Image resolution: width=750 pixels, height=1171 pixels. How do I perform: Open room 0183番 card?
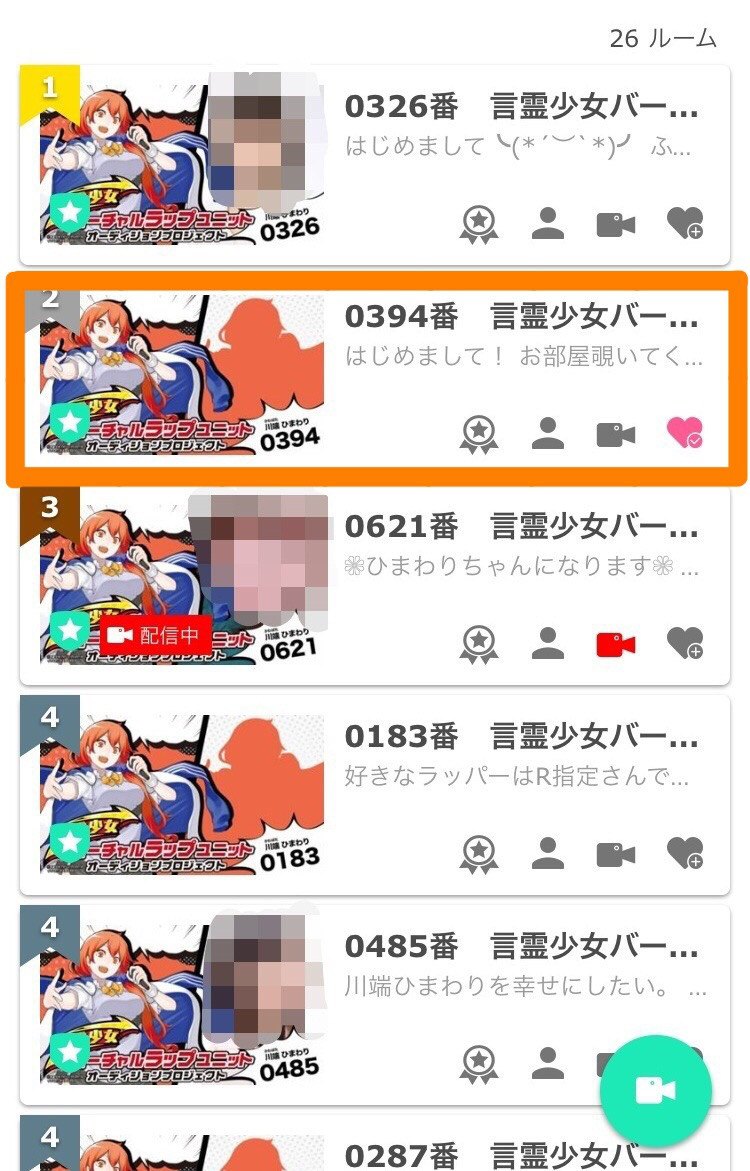(x=520, y=755)
